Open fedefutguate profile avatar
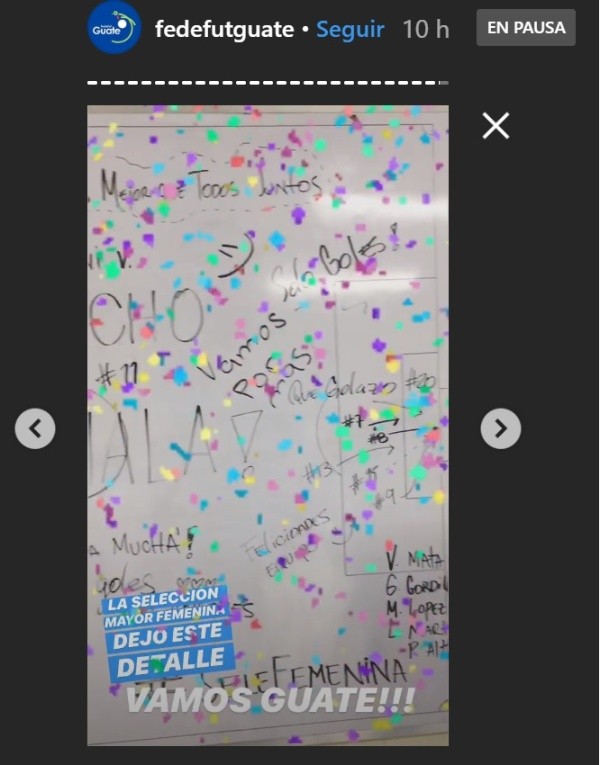 tap(114, 28)
